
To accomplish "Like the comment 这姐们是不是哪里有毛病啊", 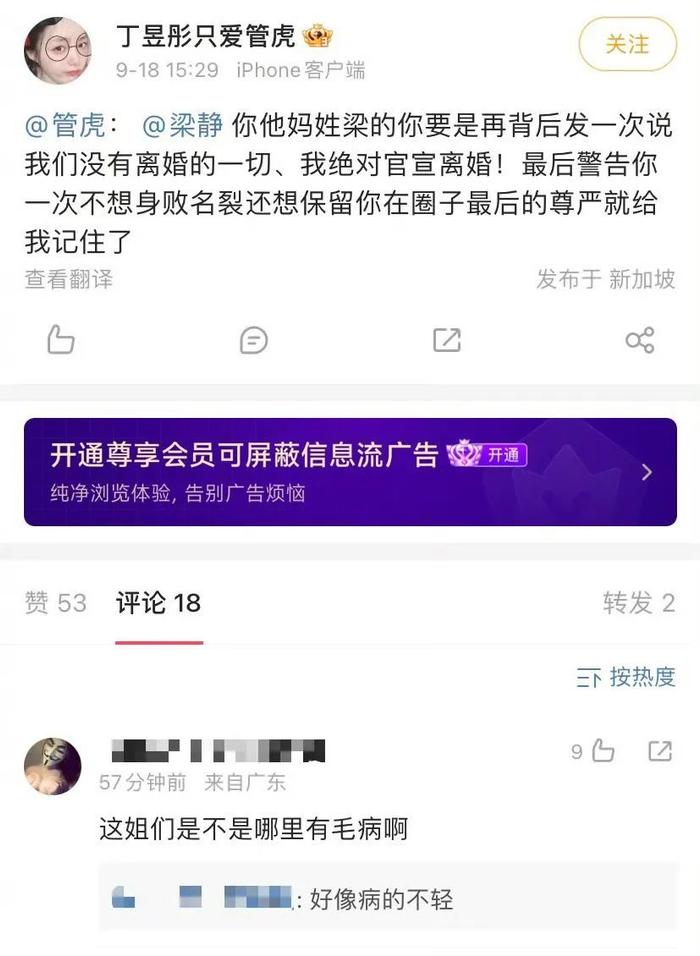I will [602, 751].
